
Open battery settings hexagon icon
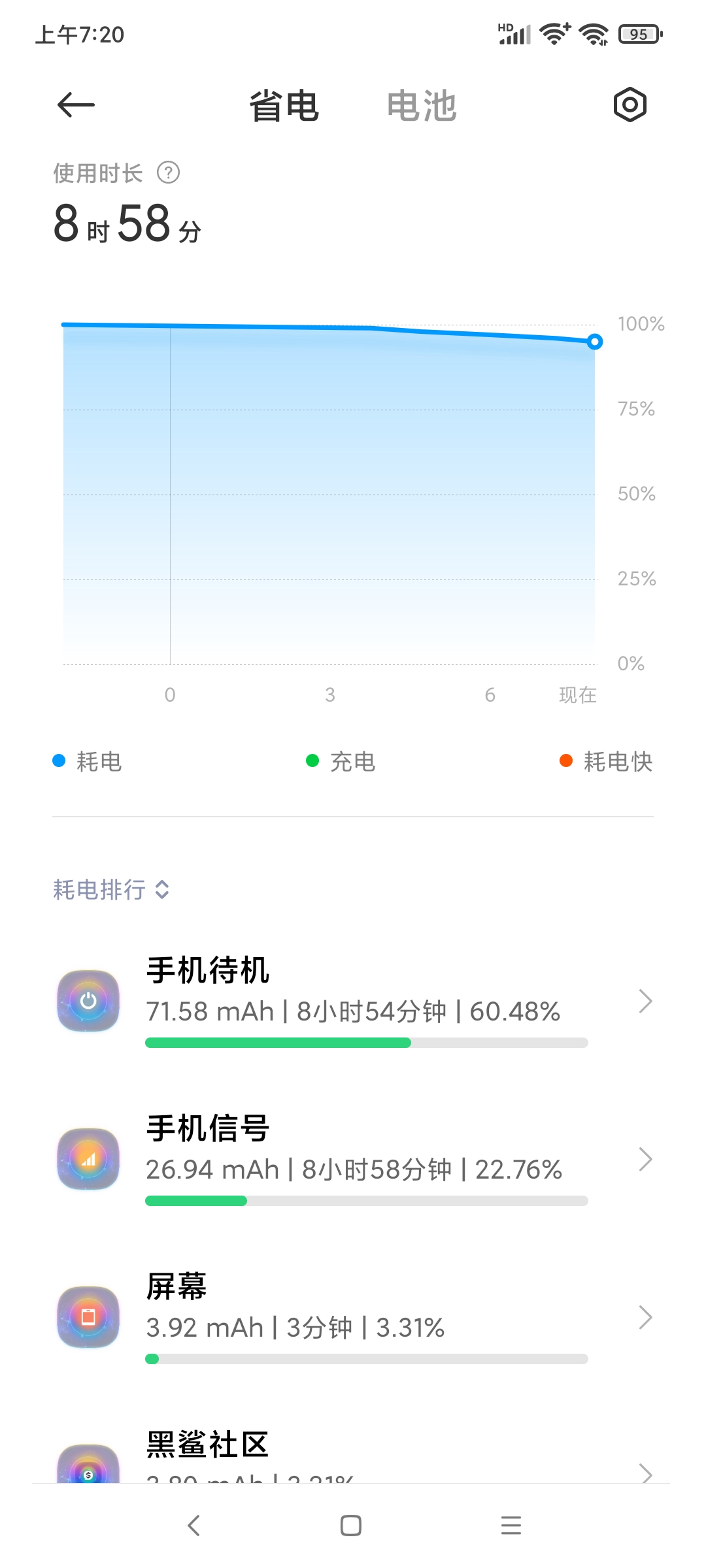coord(630,105)
